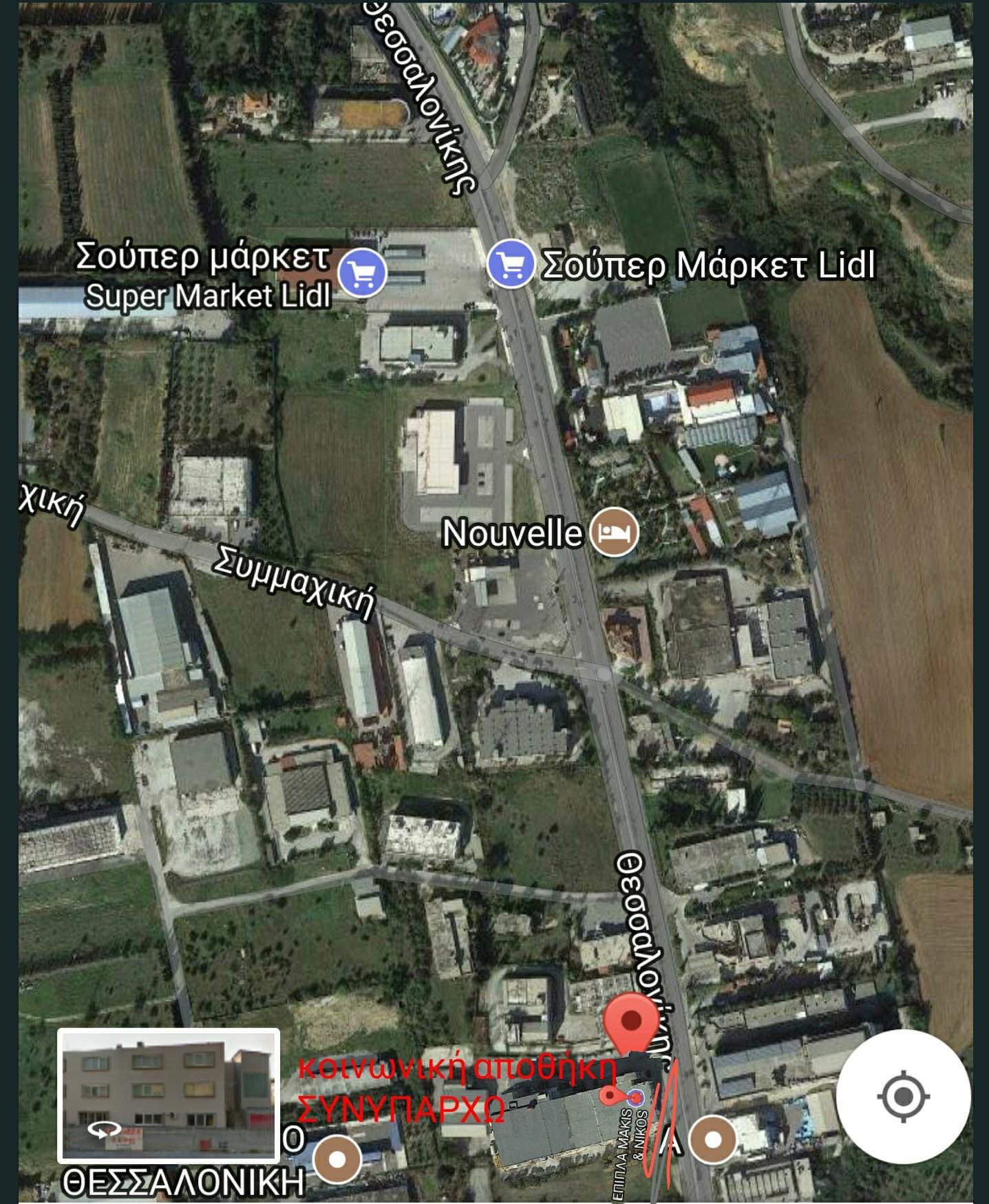Select the brown marker beside ΘΕΣΣΑΛΟΝΙΚΗ label
The image size is (989, 1204).
[x=337, y=1159]
